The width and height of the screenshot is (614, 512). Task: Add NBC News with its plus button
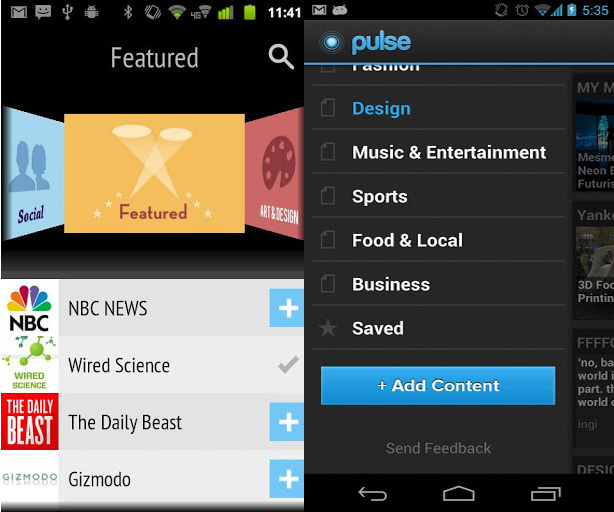point(287,308)
